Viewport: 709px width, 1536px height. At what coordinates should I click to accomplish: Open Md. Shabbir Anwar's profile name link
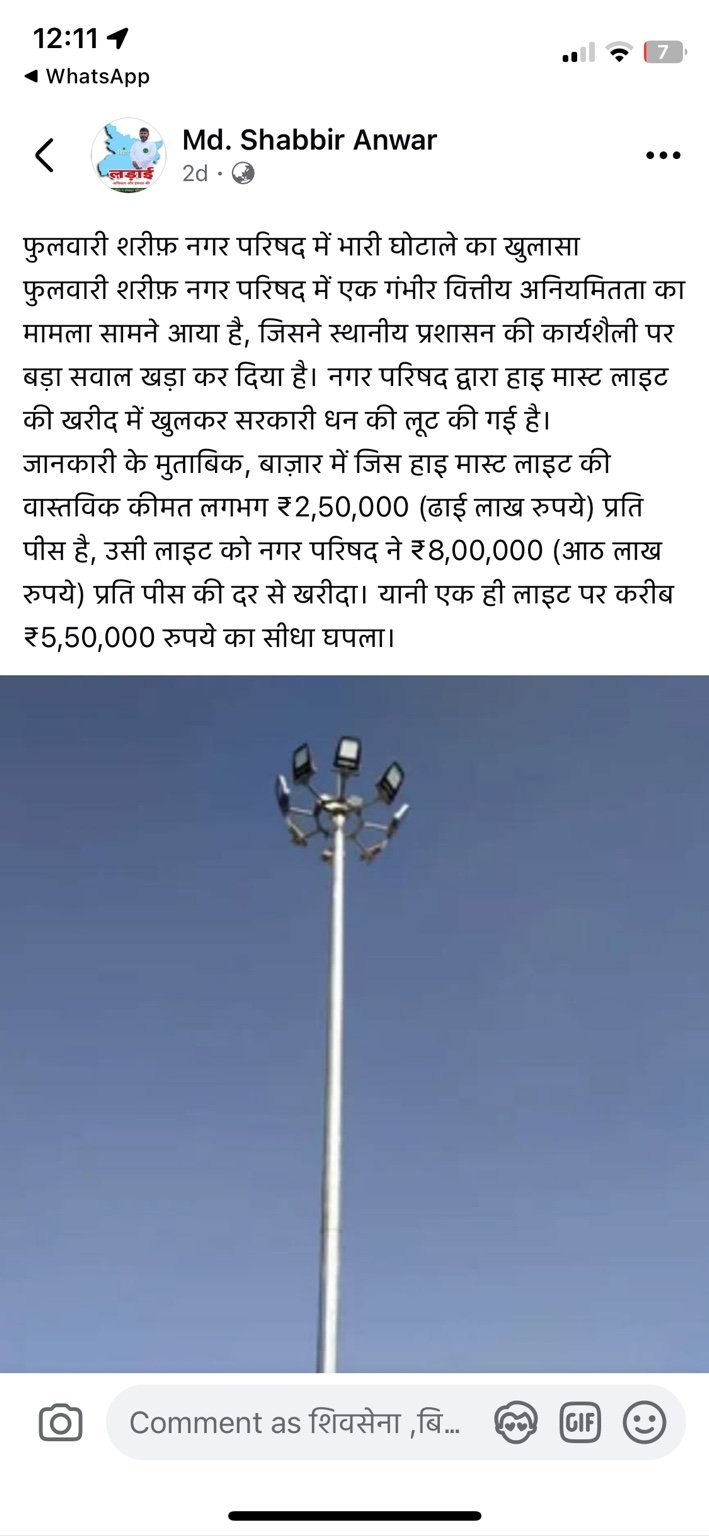(x=309, y=140)
